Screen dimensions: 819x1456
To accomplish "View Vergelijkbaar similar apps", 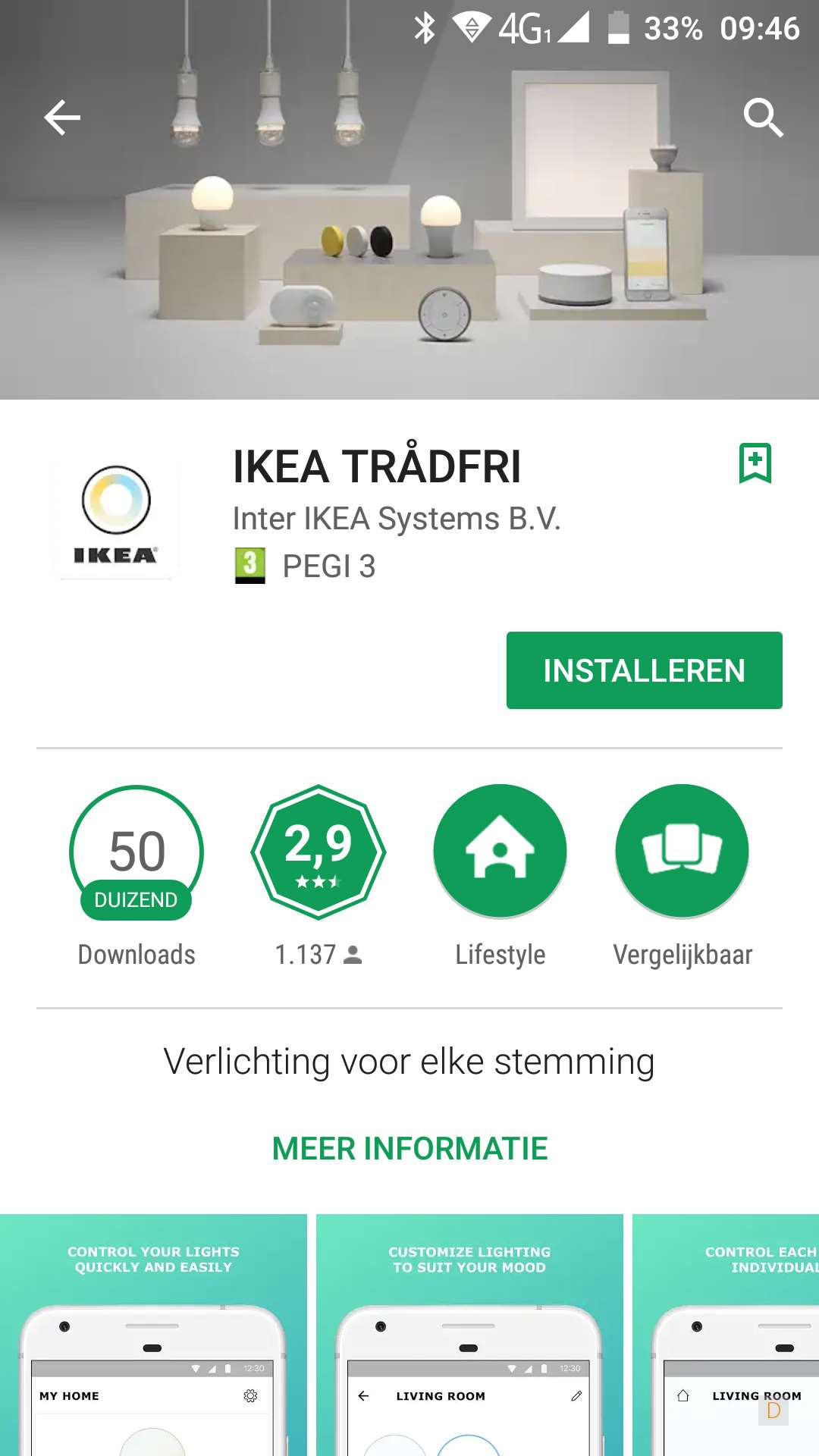I will click(x=682, y=852).
